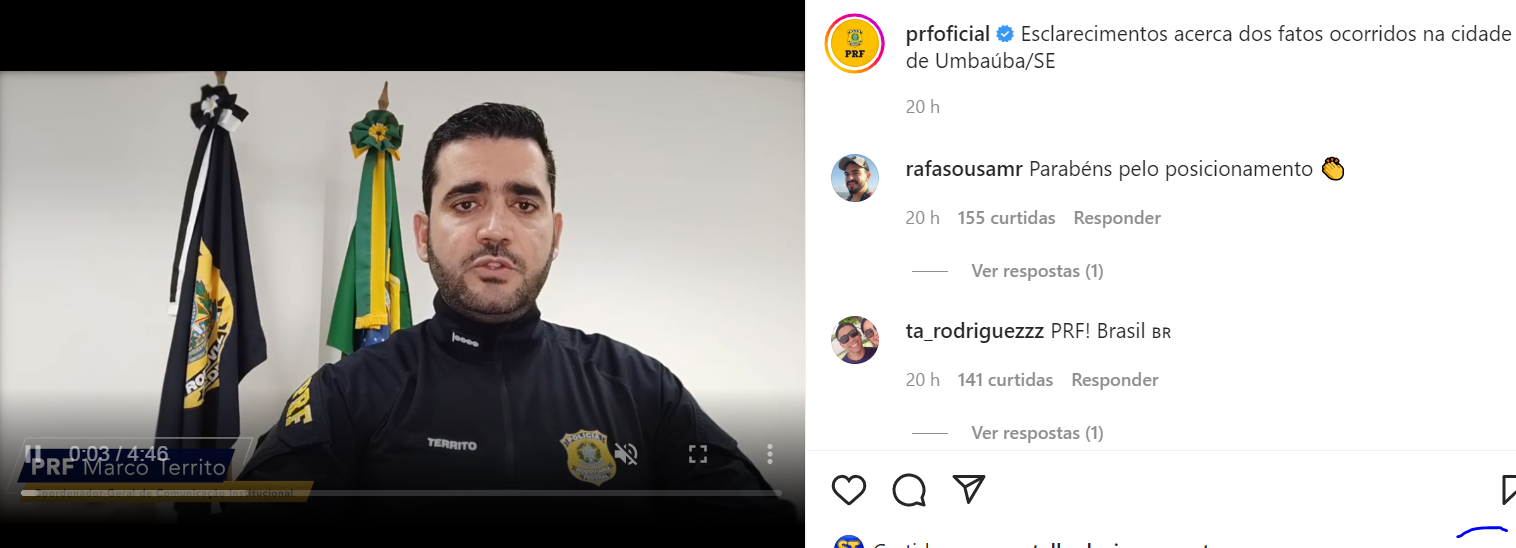Jump ahead using the video progress bar
The width and height of the screenshot is (1516, 548).
point(400,492)
